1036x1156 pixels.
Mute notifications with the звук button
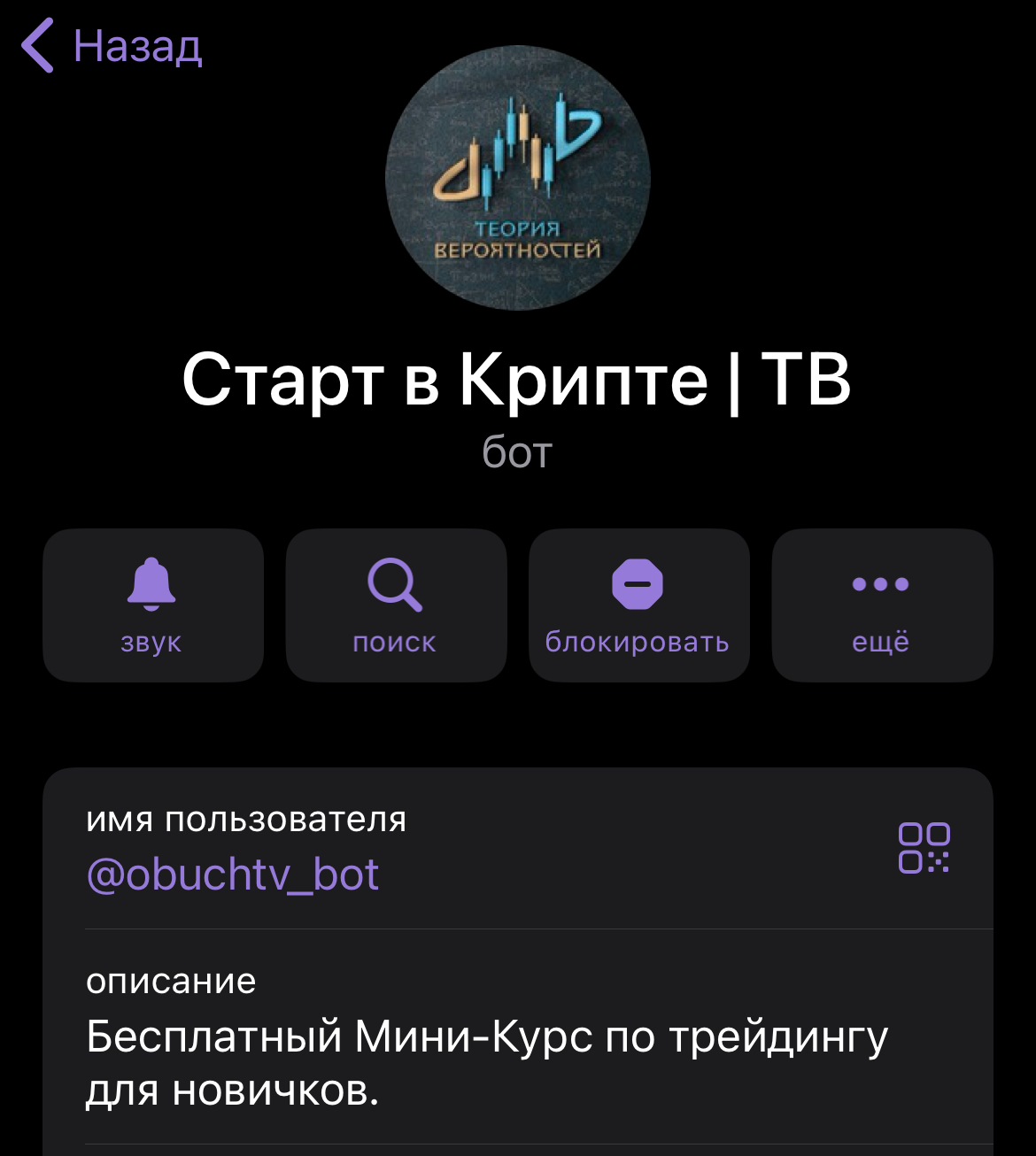[x=153, y=605]
